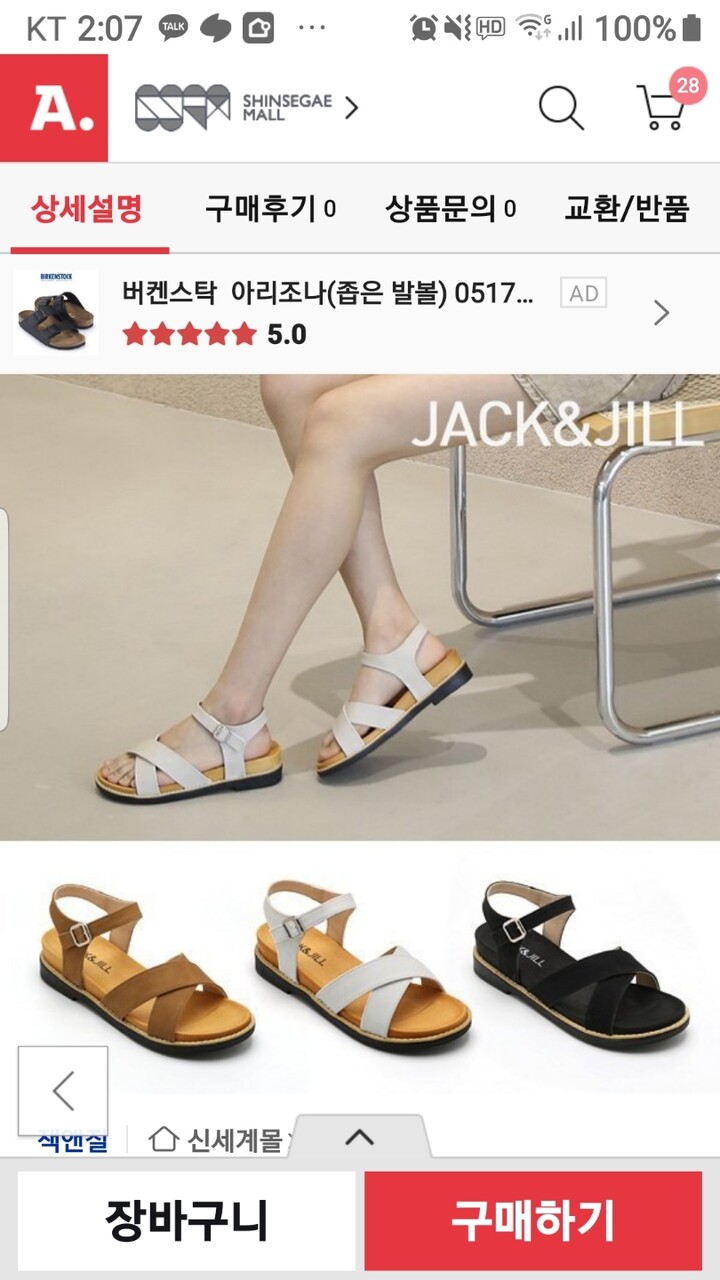Open next ad item via right chevron
Image resolution: width=720 pixels, height=1280 pixels.
660,311
